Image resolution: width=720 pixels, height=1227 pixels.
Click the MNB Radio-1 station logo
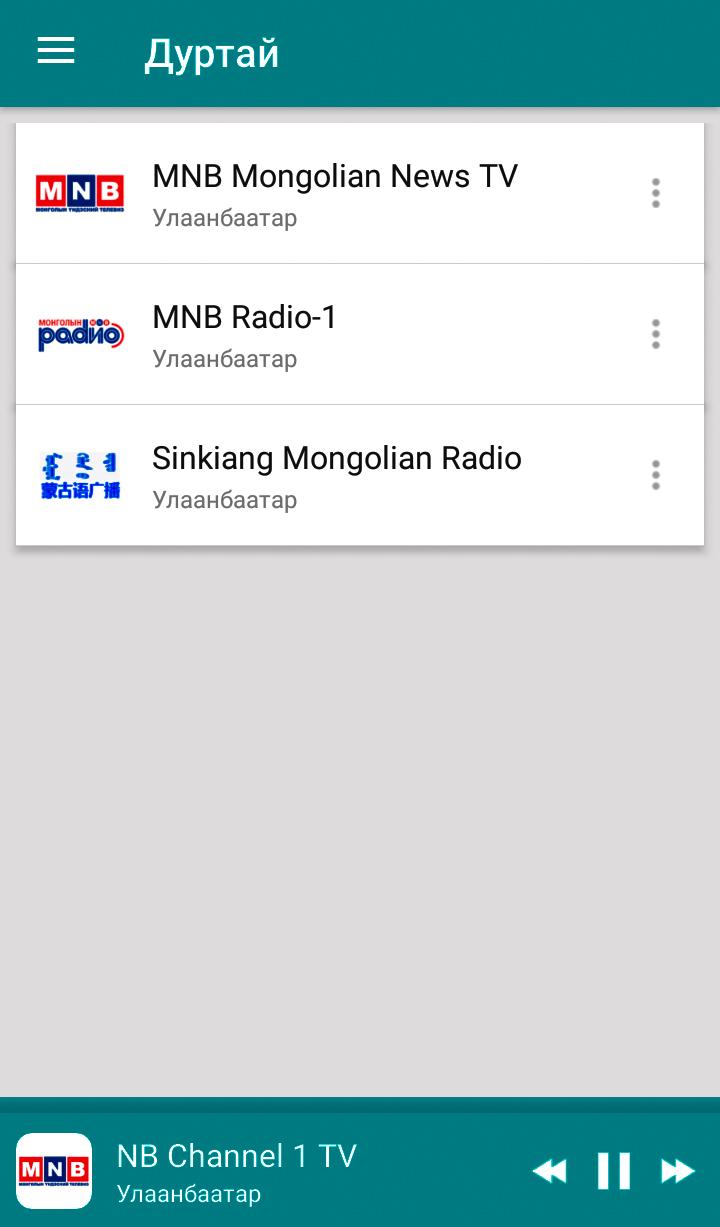(80, 333)
